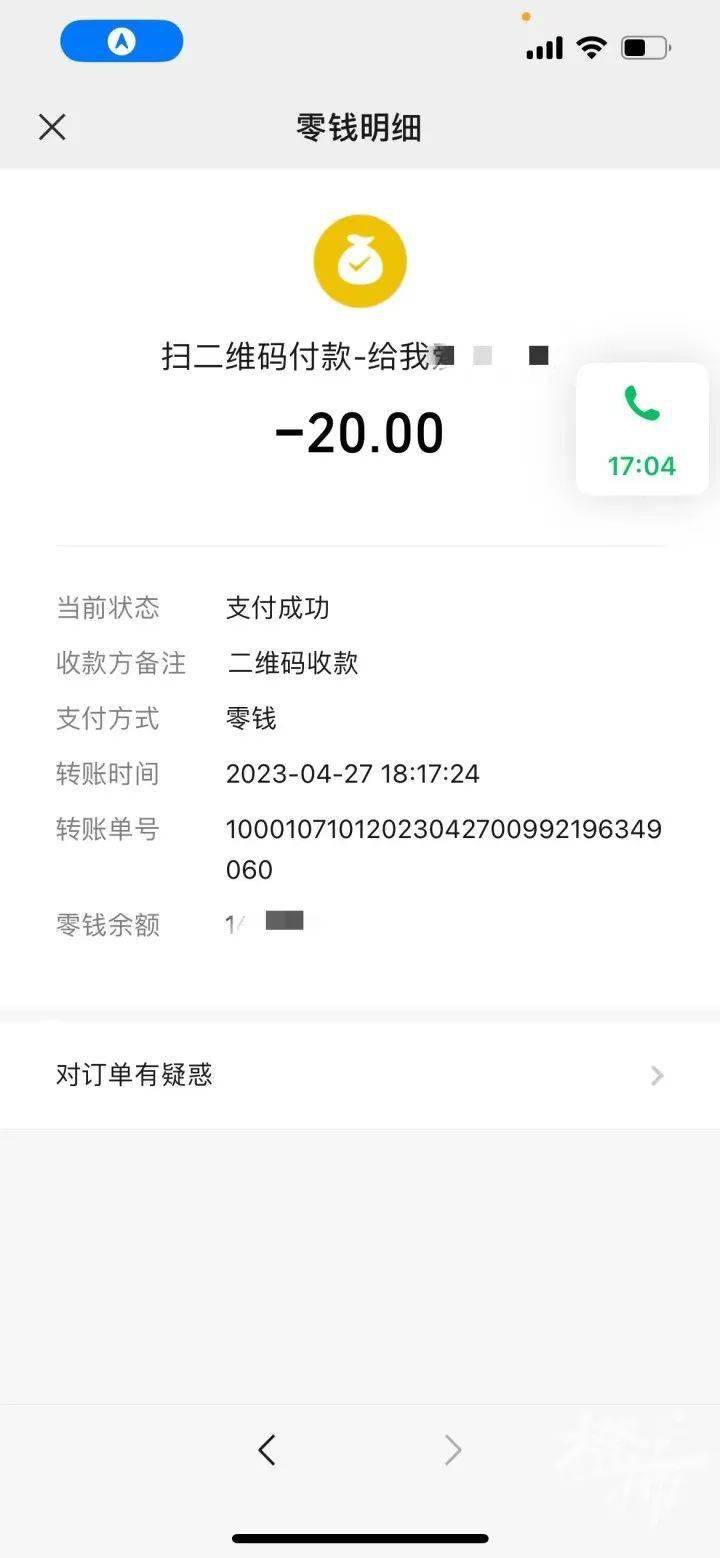Select the 二维码收款 payee remark text
The width and height of the screenshot is (720, 1558).
click(292, 664)
